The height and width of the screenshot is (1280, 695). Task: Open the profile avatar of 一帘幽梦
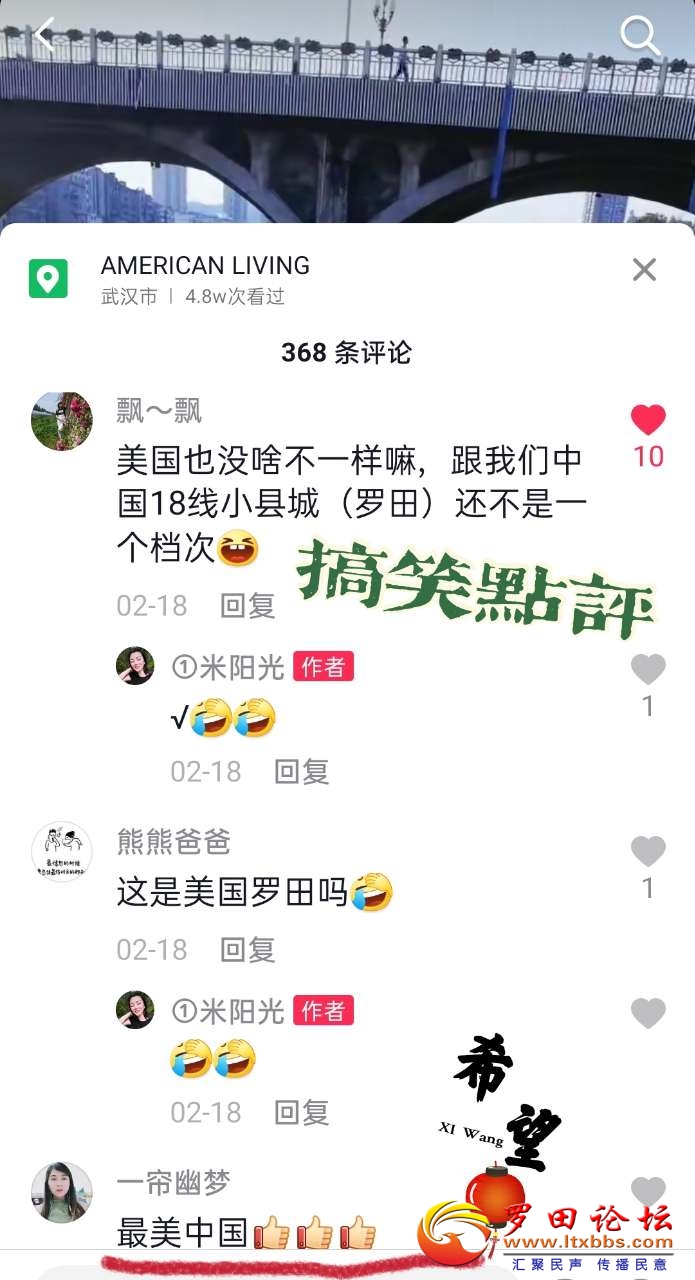(62, 1192)
